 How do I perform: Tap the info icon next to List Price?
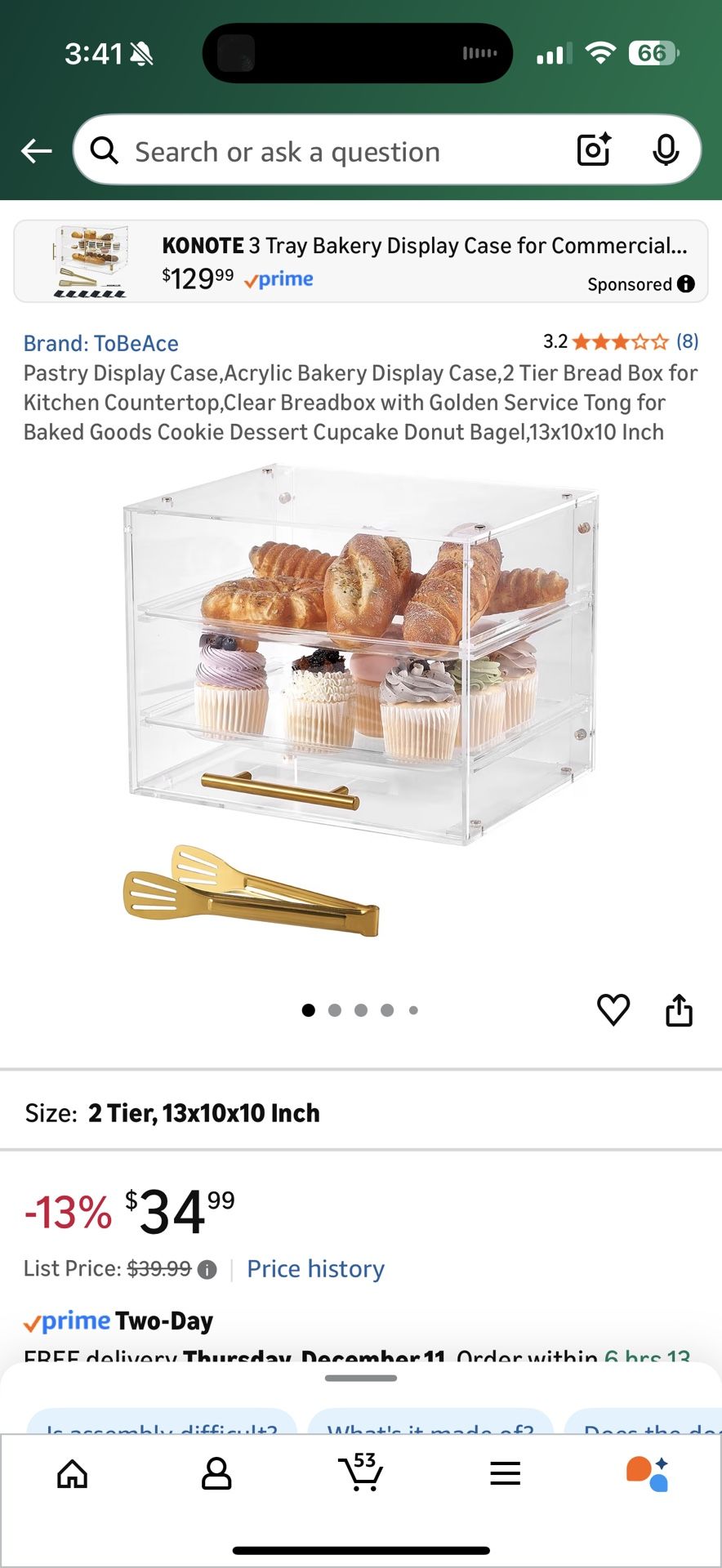(207, 1268)
